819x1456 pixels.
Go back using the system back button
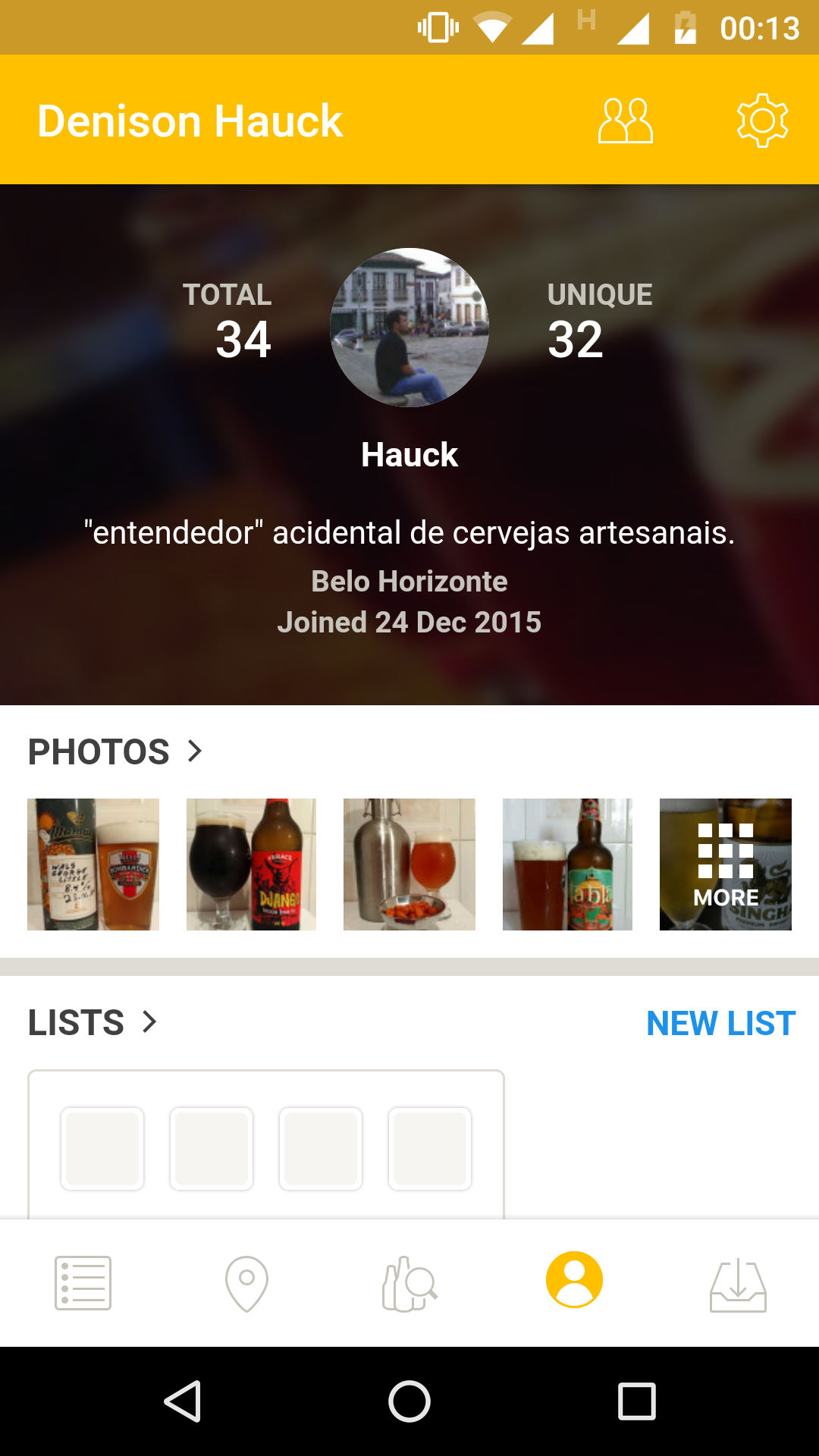(182, 1401)
